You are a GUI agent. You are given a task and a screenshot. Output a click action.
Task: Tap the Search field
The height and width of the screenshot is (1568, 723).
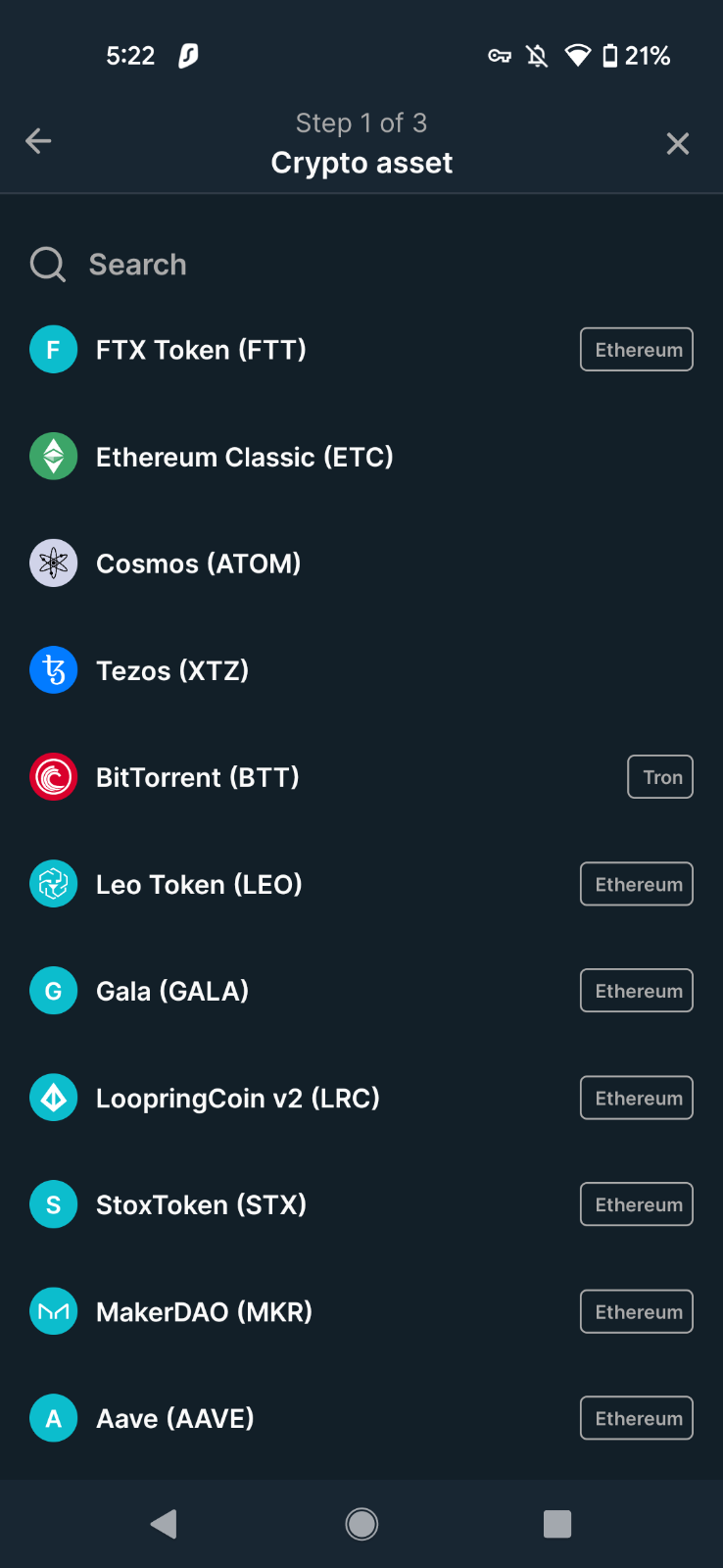(361, 265)
